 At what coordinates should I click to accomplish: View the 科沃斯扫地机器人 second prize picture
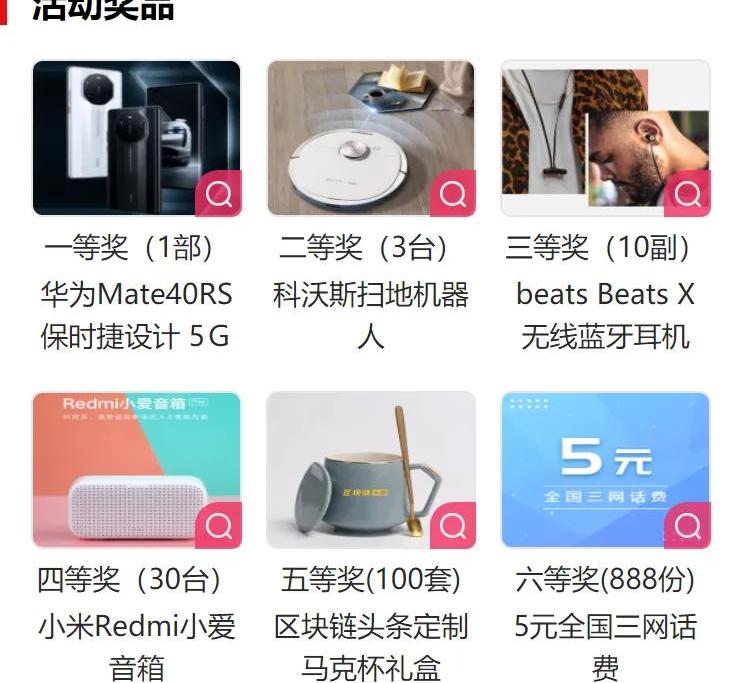370,138
